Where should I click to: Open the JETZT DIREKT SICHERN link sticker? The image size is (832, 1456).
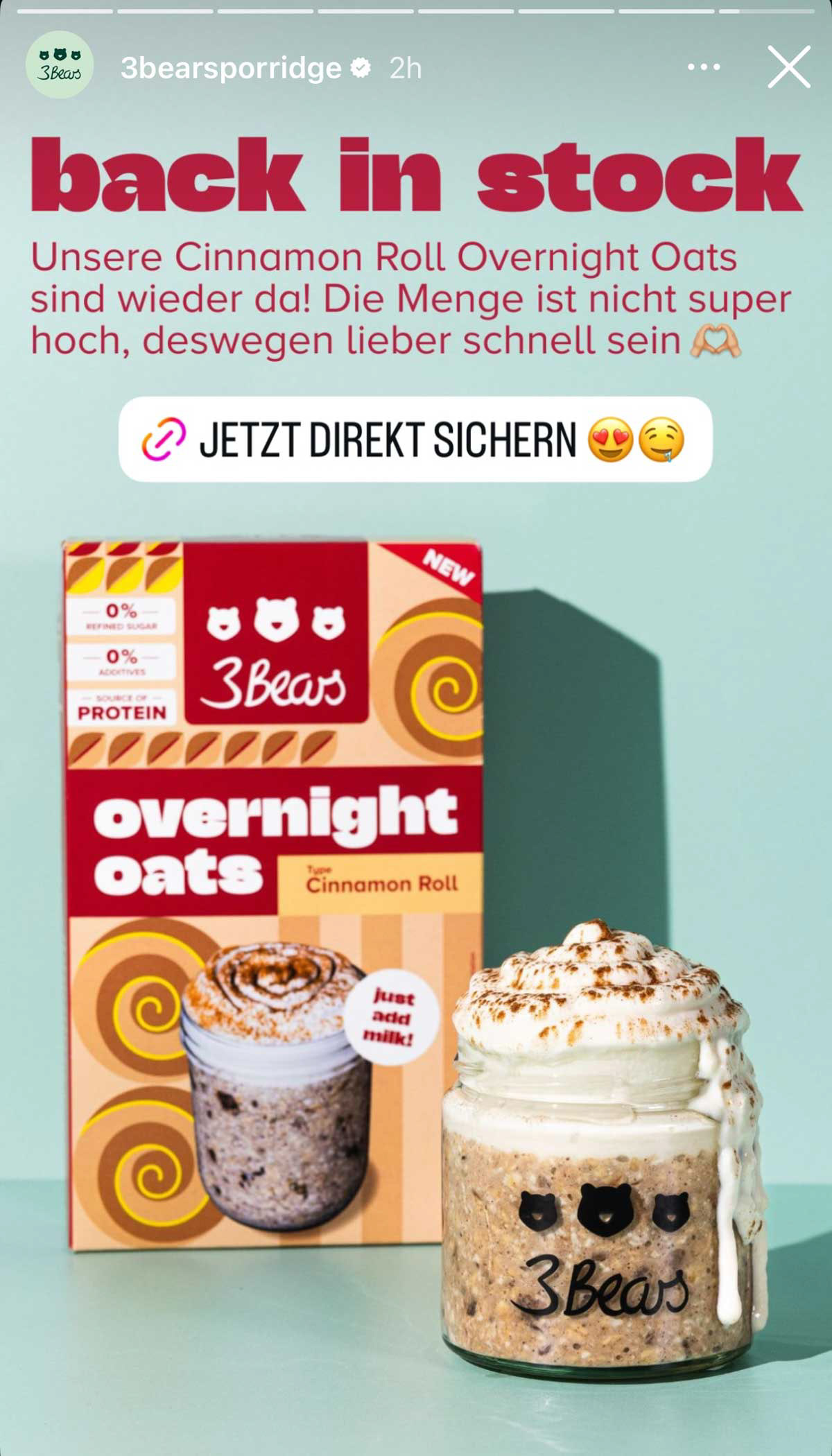click(415, 440)
